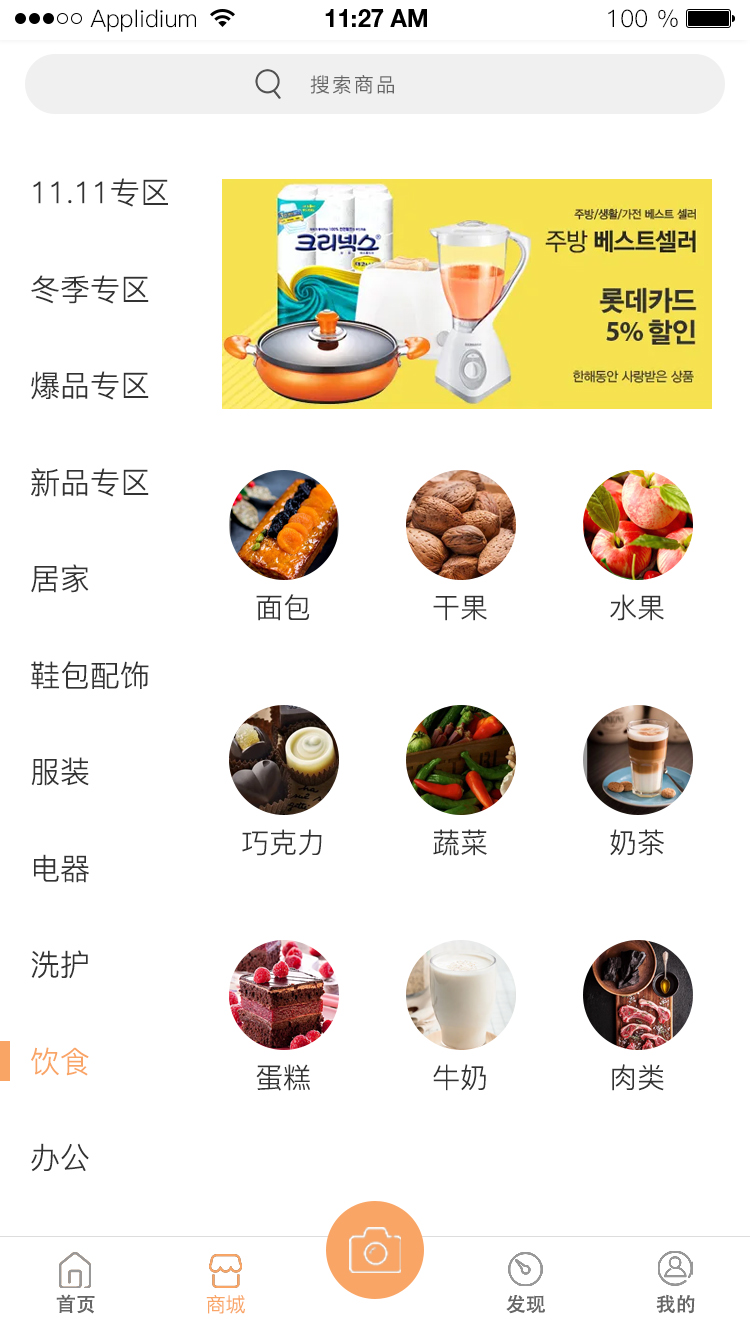Viewport: 750px width, 1334px height.
Task: Switch to the 首页 tab
Action: pos(75,1283)
